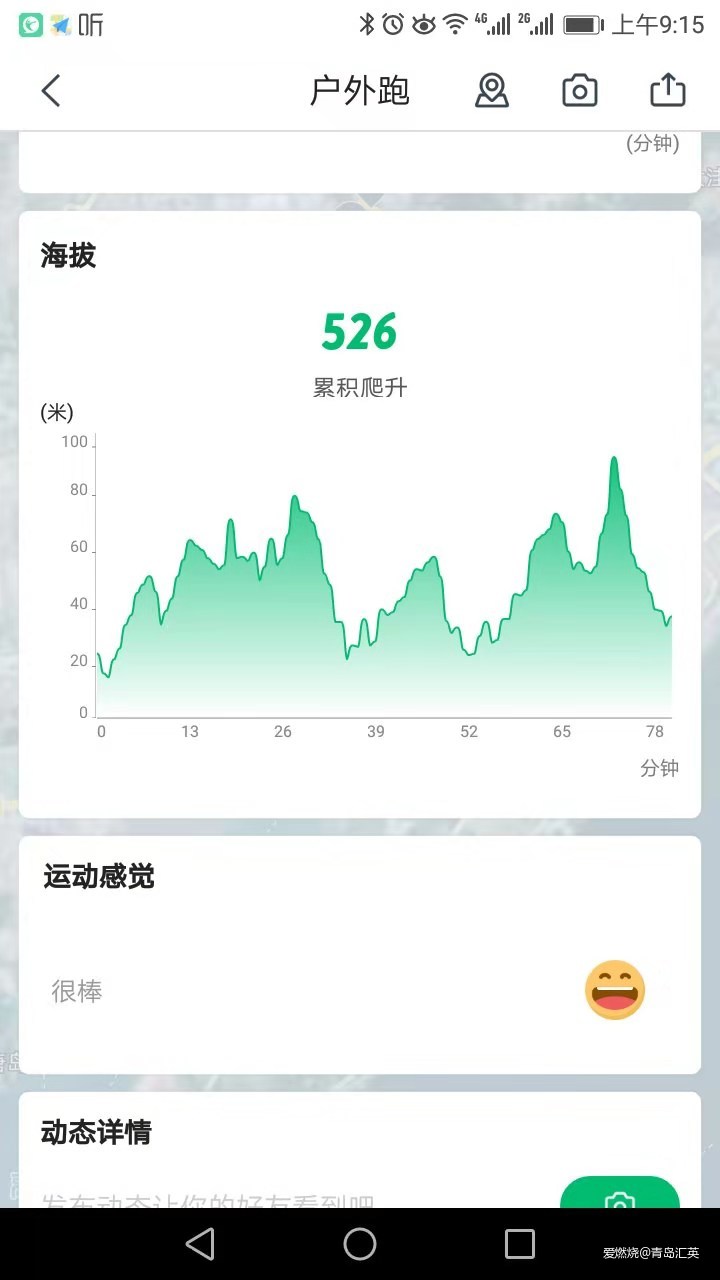Share the workout using the share icon
Image resolution: width=720 pixels, height=1280 pixels.
(x=667, y=89)
